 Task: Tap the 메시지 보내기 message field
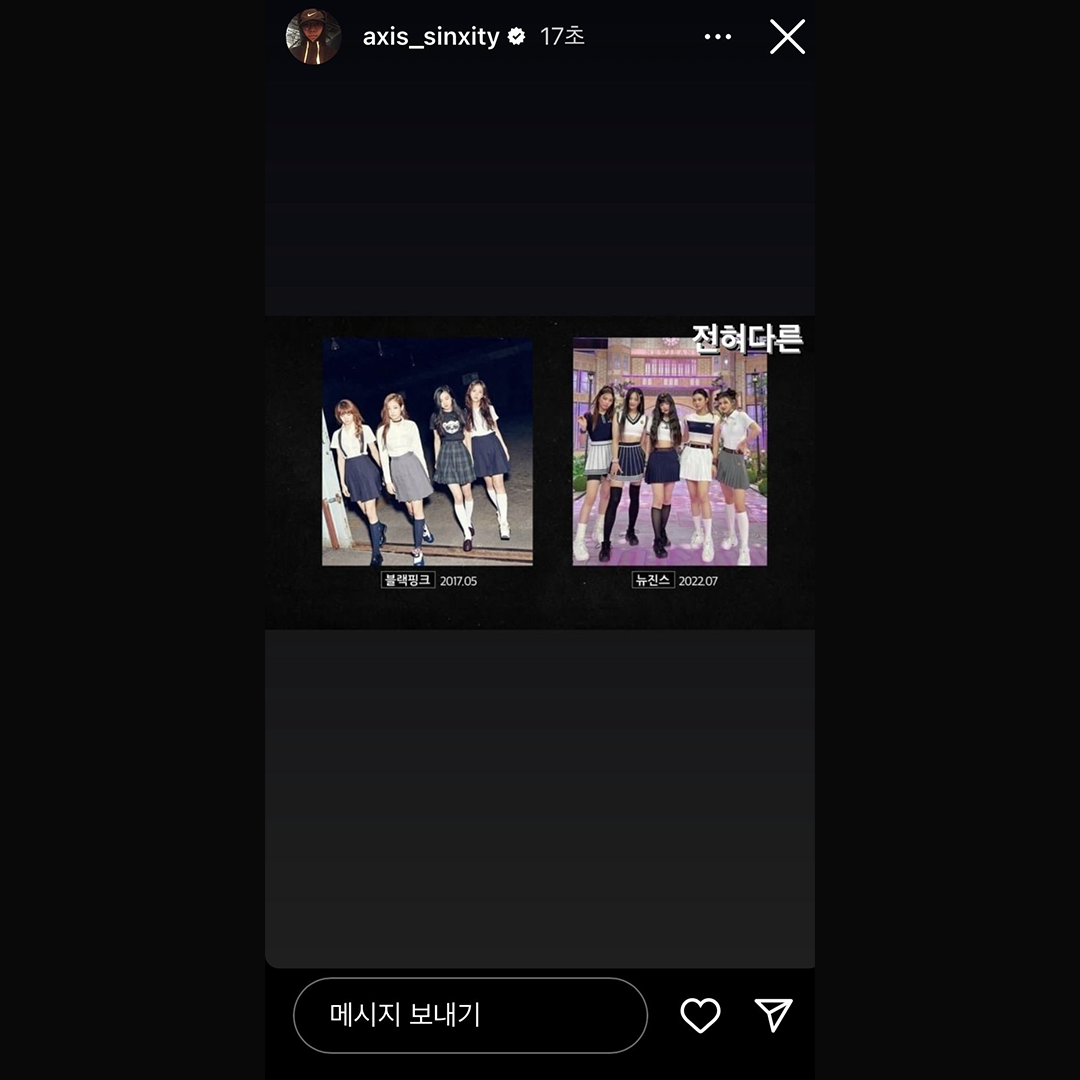pos(470,1015)
